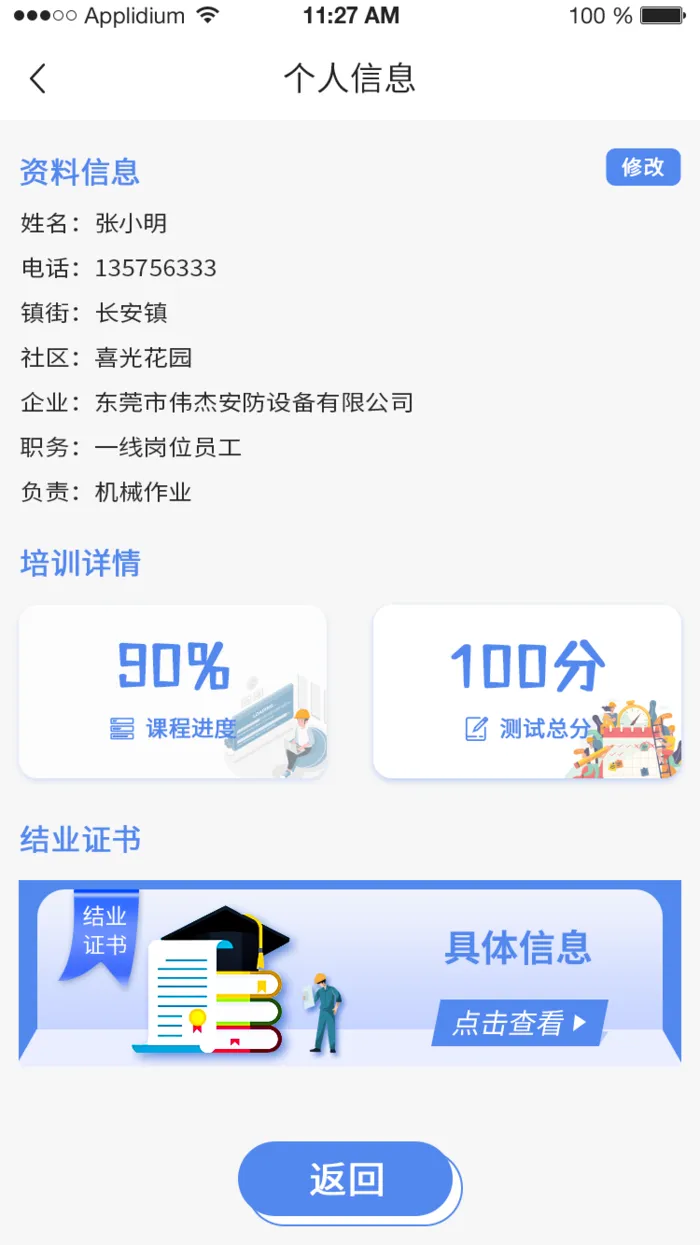Tap 点击查看 on the certificate banner
This screenshot has height=1245, width=700.
(x=520, y=1023)
